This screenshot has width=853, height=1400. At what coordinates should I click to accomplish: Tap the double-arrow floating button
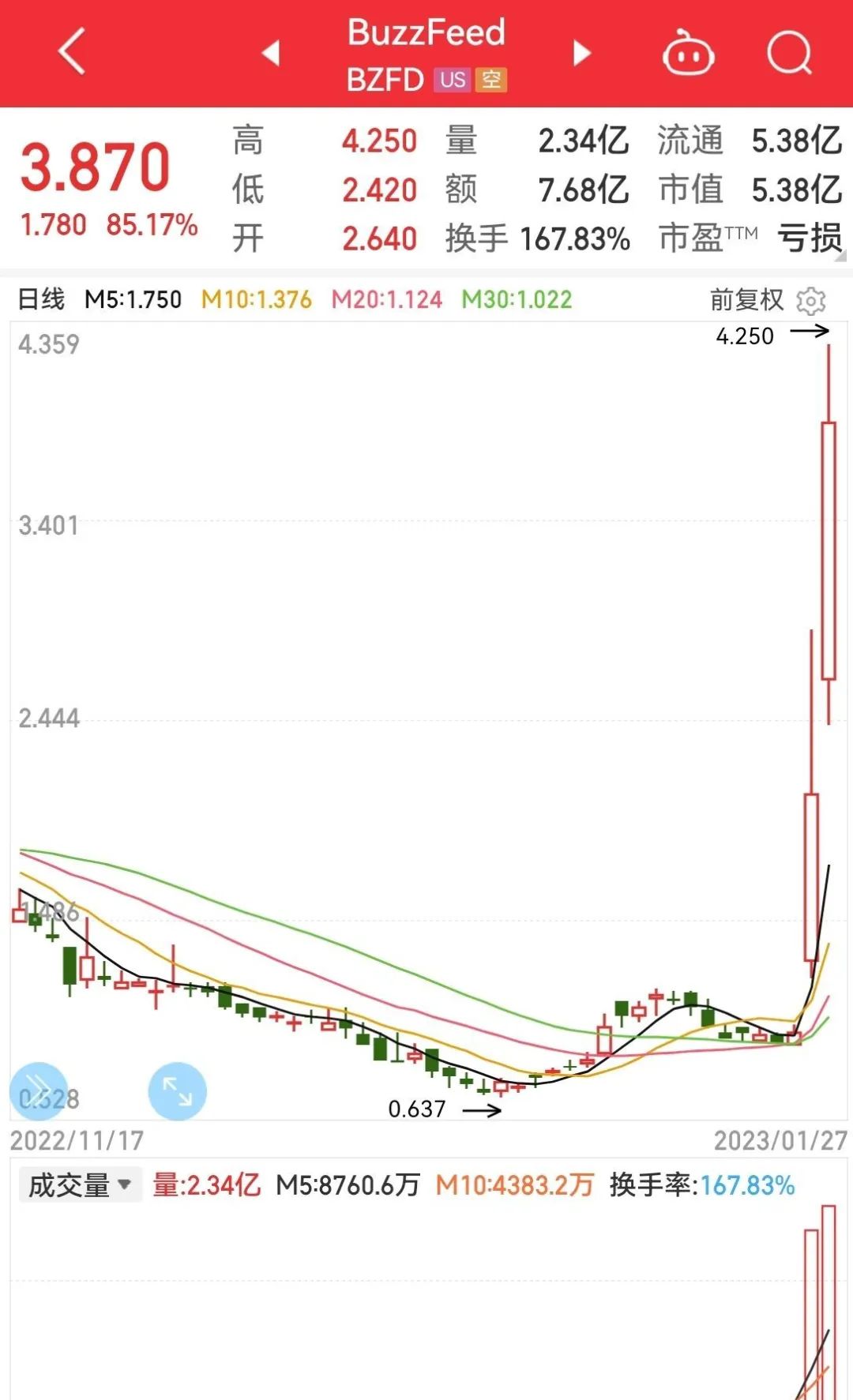pyautogui.click(x=39, y=1091)
